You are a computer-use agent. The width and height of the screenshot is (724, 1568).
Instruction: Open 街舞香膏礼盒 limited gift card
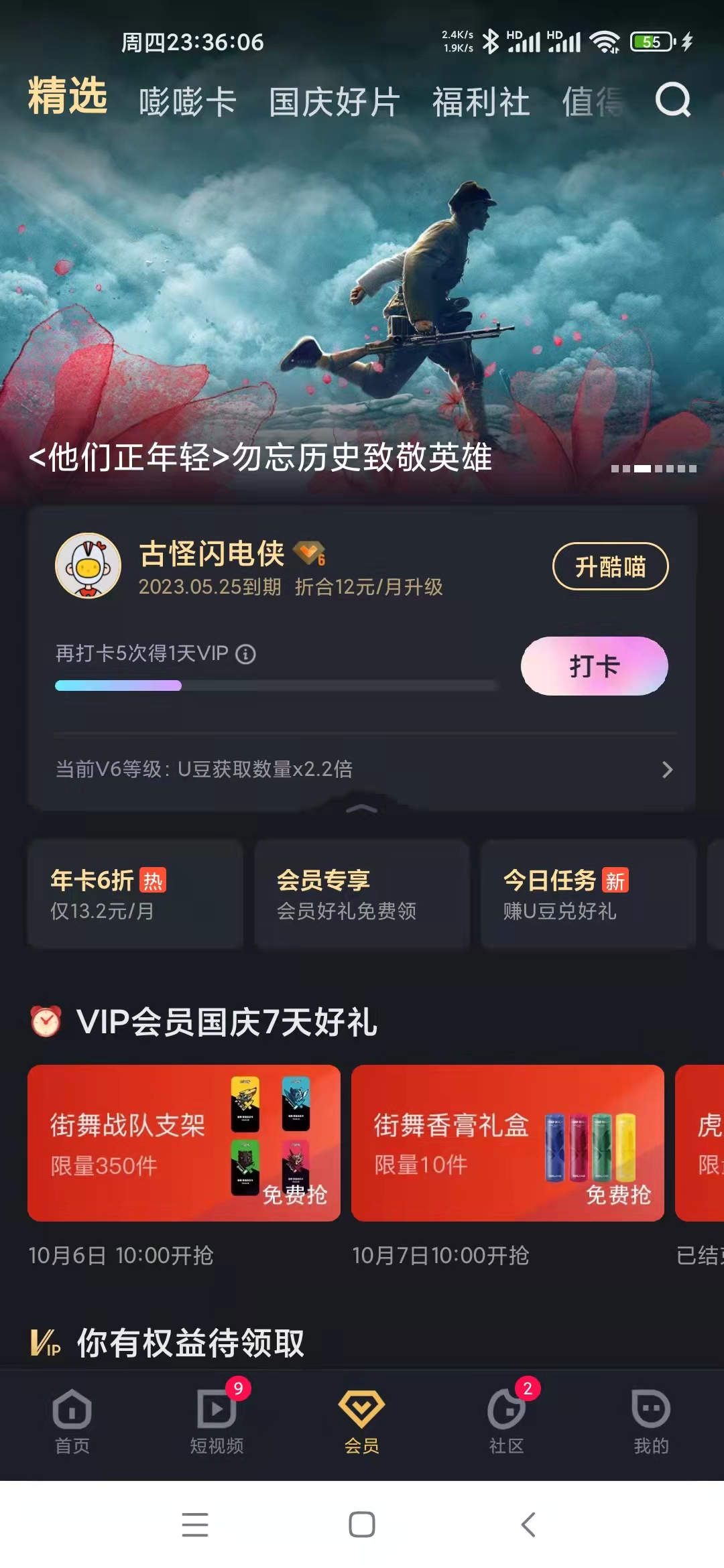click(507, 1145)
